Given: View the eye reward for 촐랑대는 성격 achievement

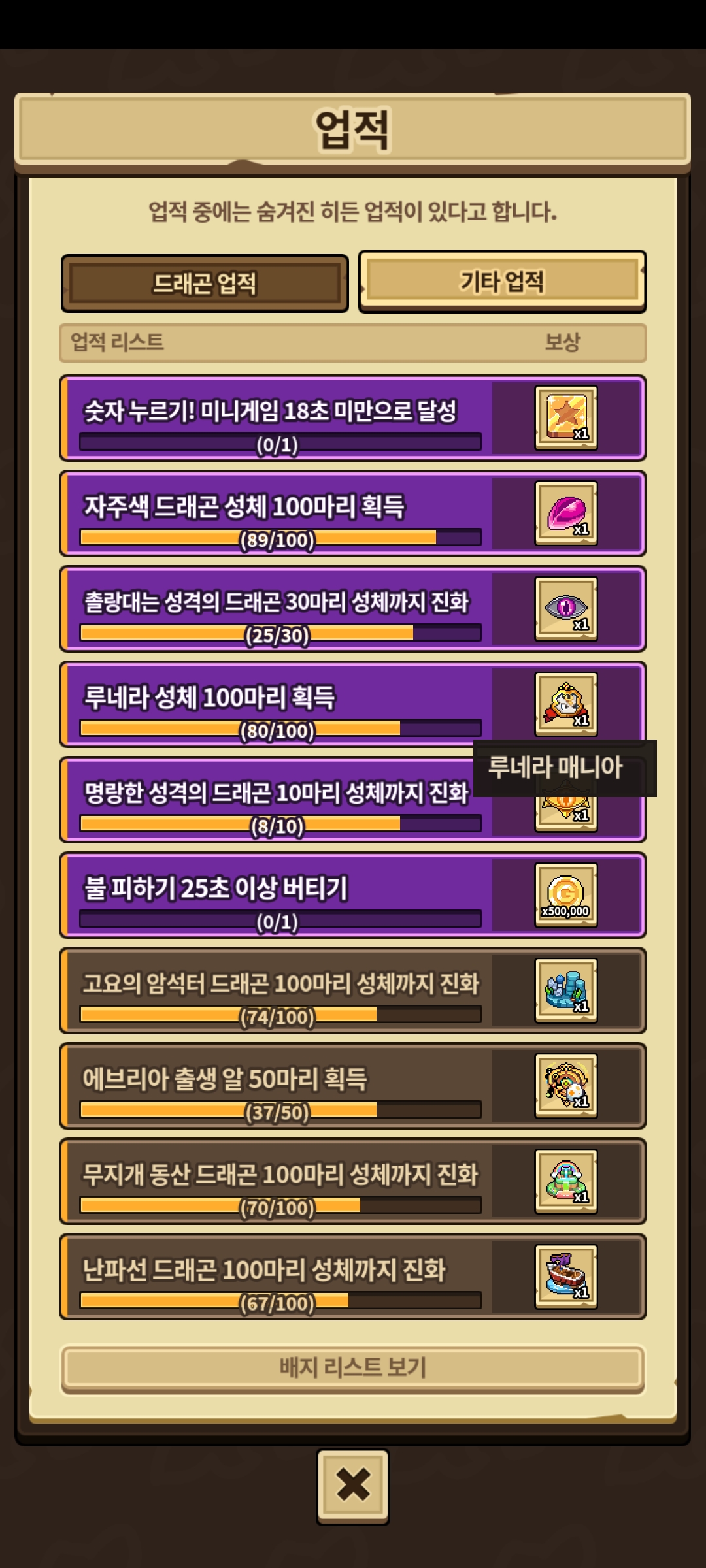Looking at the screenshot, I should [x=565, y=608].
